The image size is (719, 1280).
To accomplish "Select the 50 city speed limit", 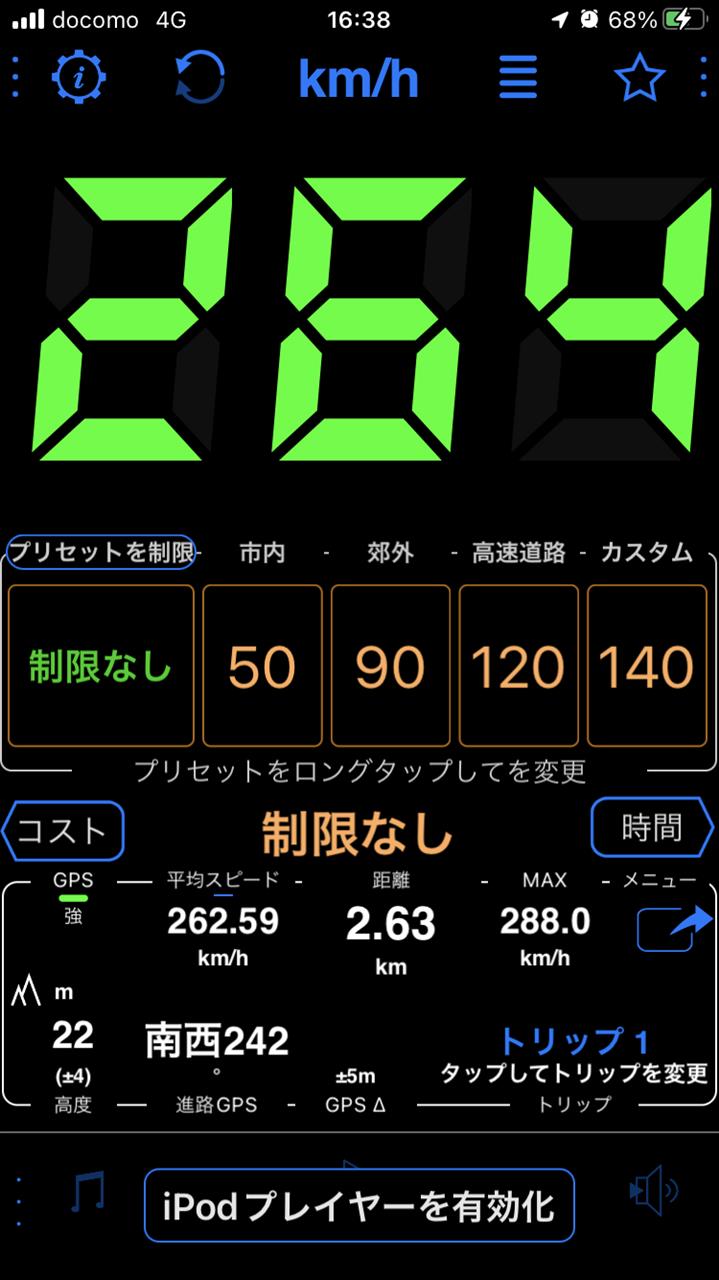I will click(x=262, y=666).
